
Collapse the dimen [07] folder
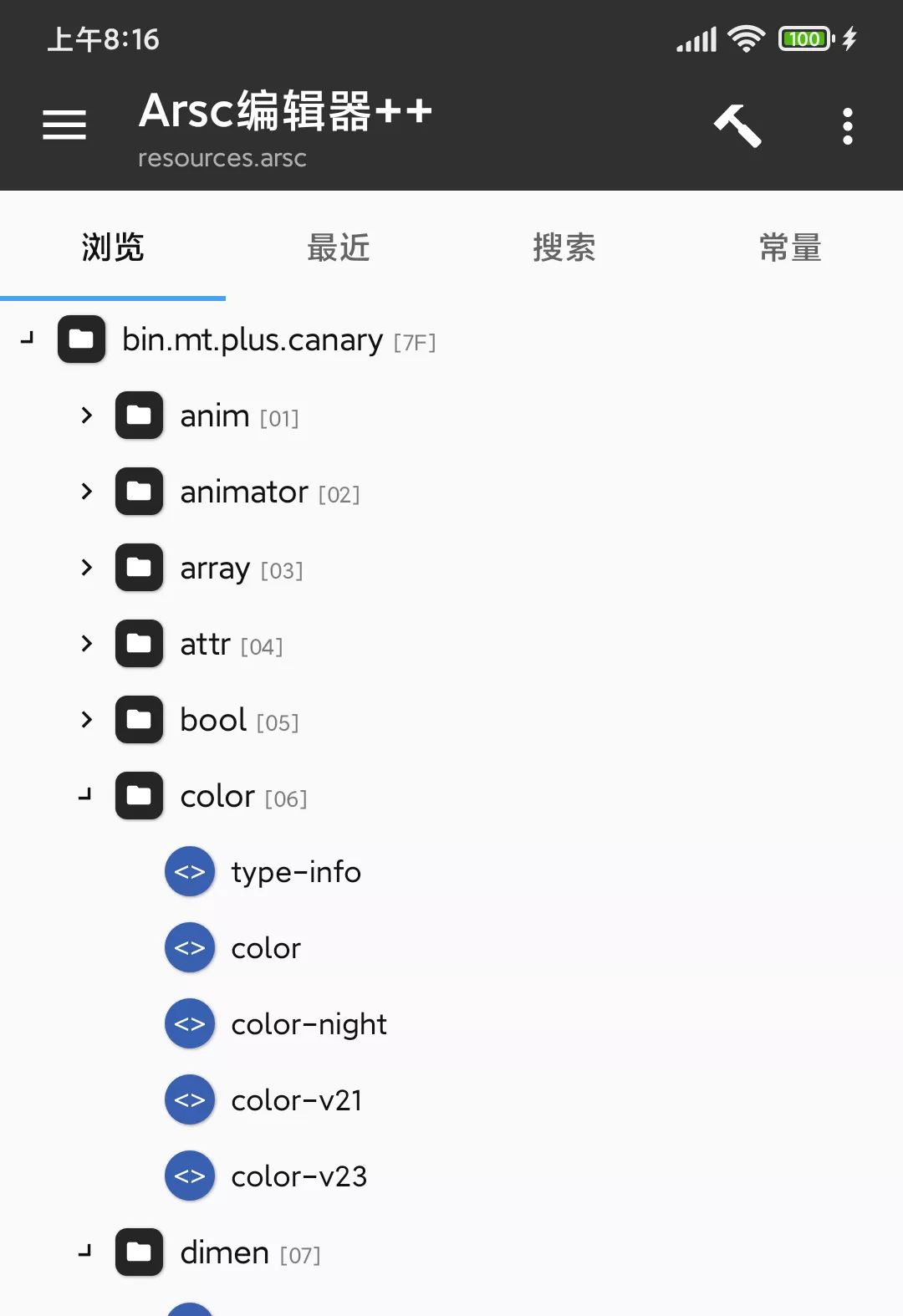click(85, 1252)
